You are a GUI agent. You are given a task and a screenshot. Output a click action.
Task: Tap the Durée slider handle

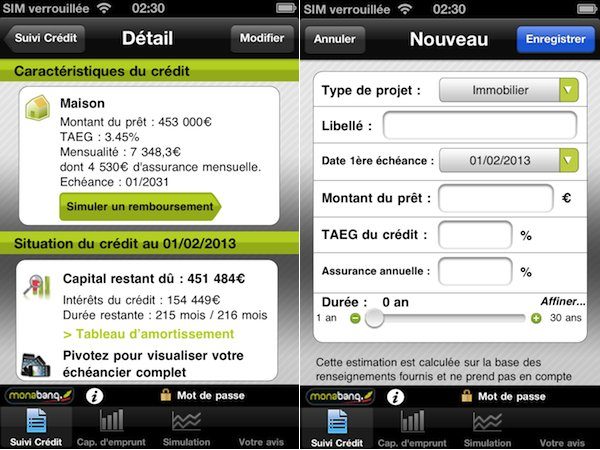[x=374, y=318]
